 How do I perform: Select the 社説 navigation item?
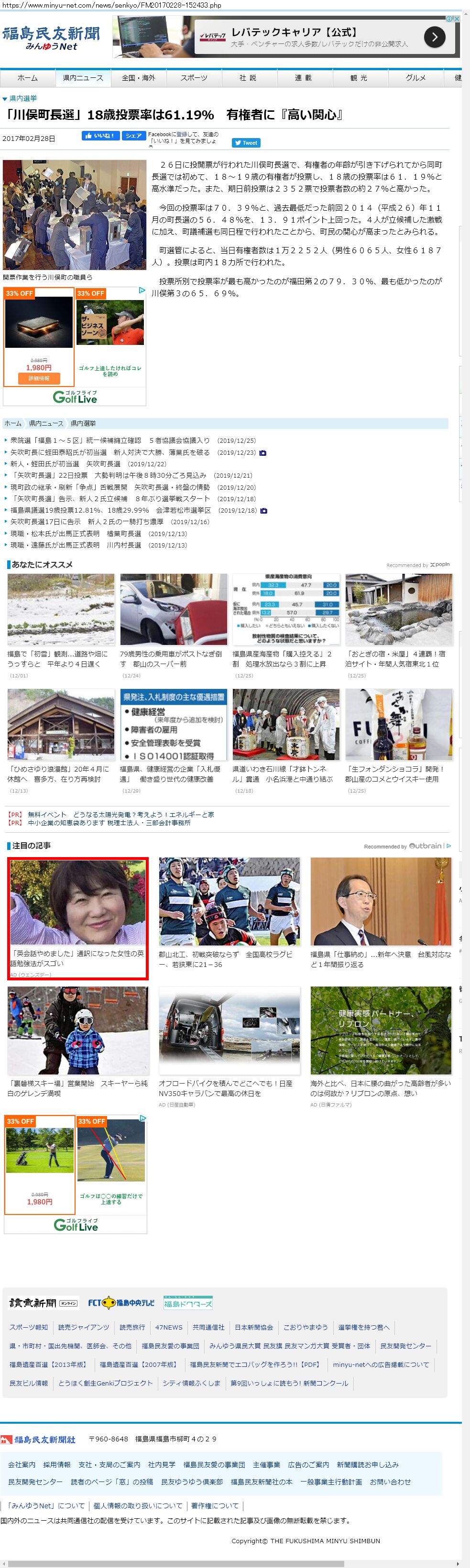(247, 78)
